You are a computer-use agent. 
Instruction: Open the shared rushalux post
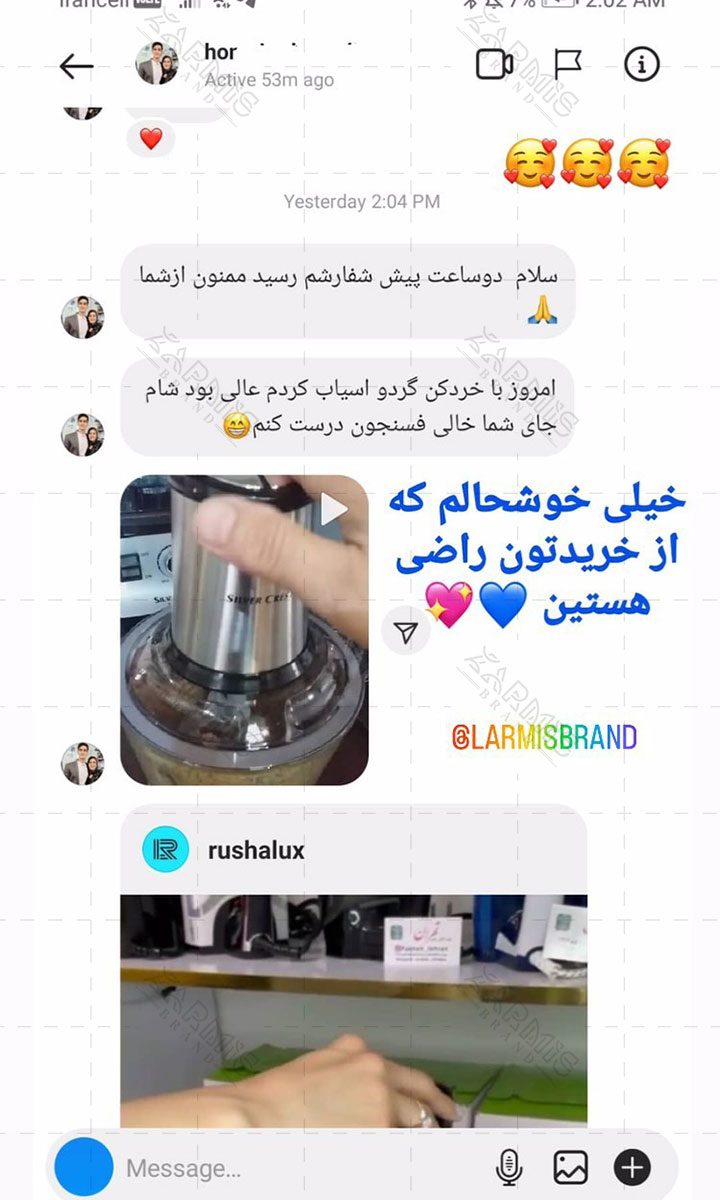(x=353, y=967)
